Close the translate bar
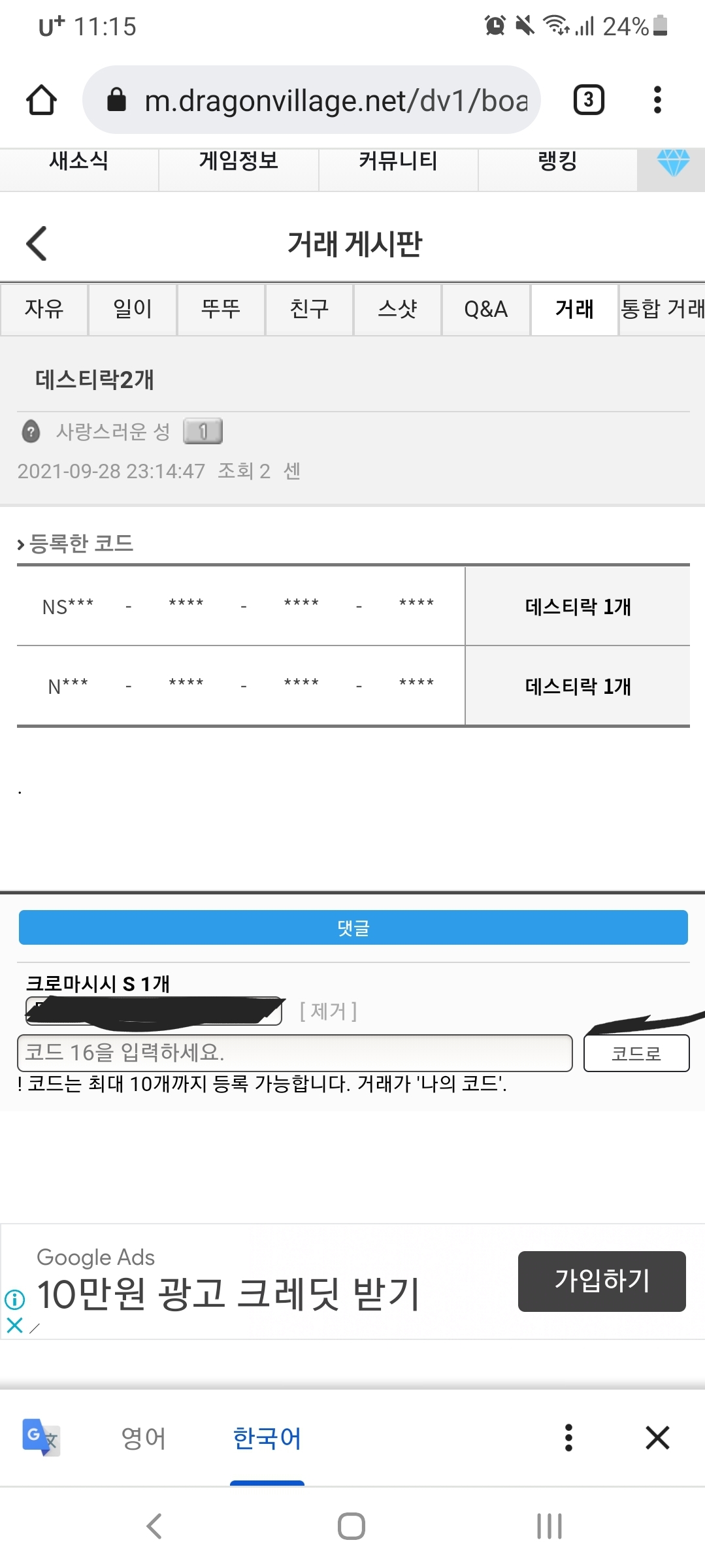This screenshot has width=705, height=1568. click(x=657, y=1437)
